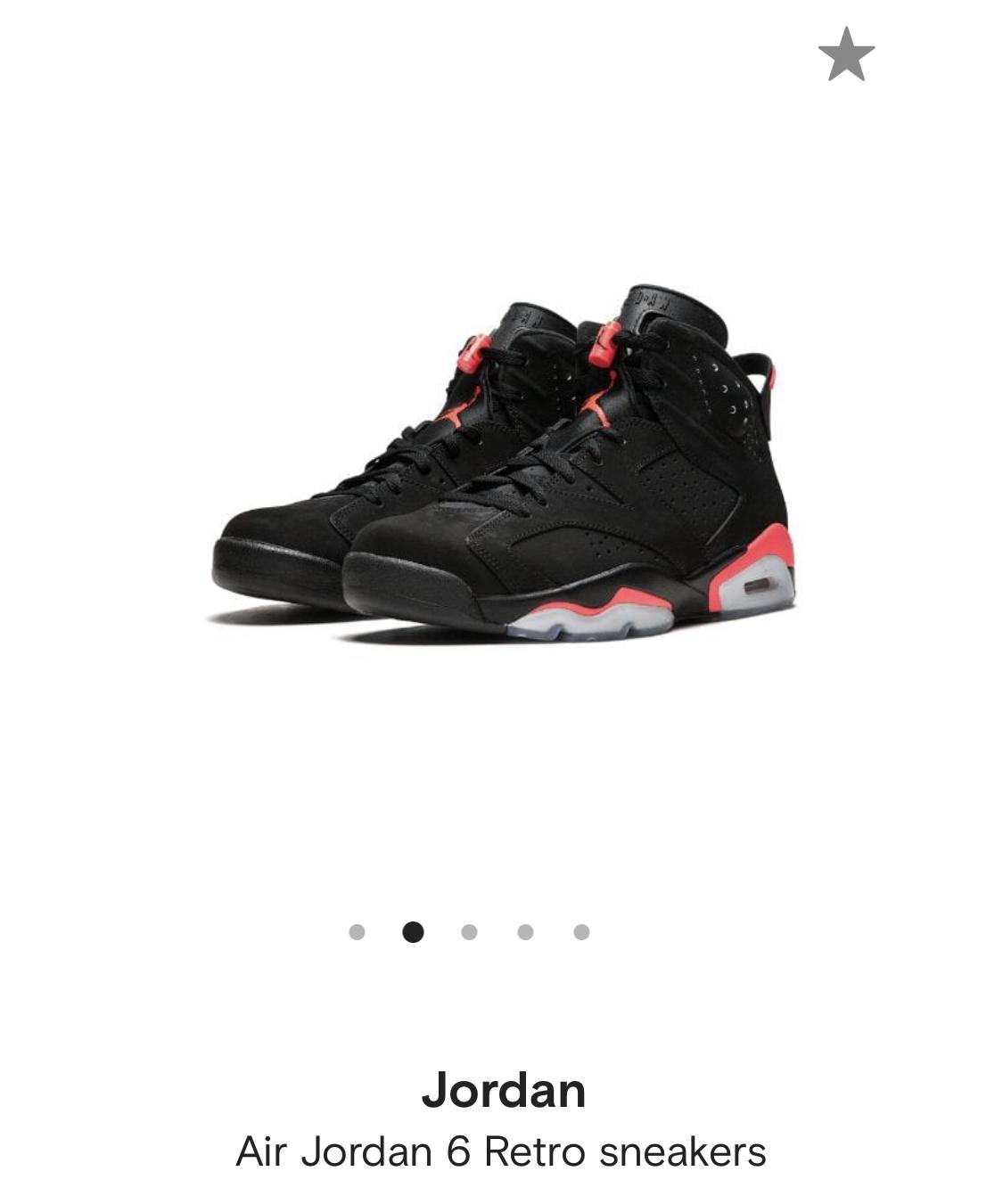This screenshot has width=1003, height=1204.
Task: Add Air Jordan 6 to wishlist star
Action: (845, 54)
